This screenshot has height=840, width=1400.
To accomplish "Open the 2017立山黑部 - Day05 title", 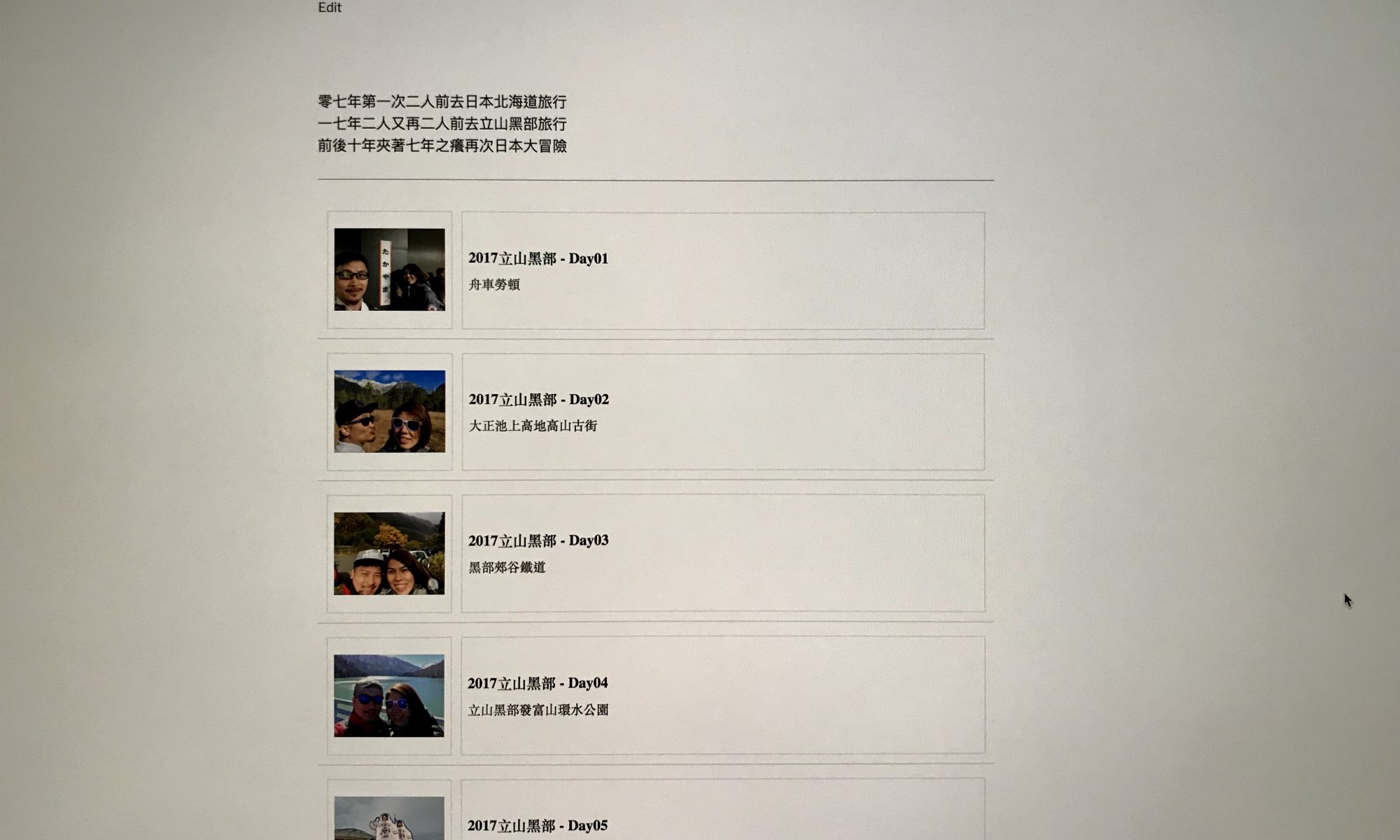I will 537,826.
